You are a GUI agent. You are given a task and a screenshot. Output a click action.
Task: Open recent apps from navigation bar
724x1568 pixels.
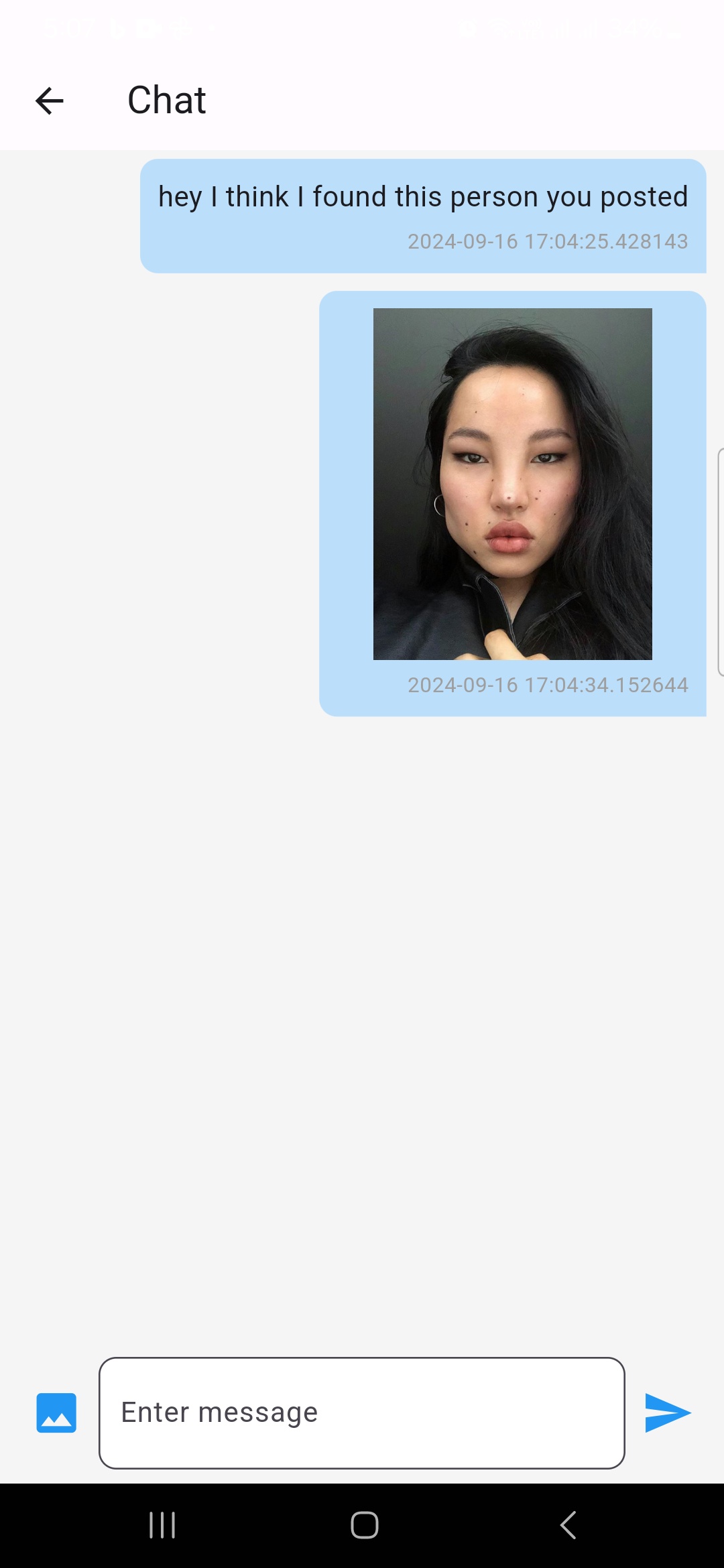(162, 1525)
